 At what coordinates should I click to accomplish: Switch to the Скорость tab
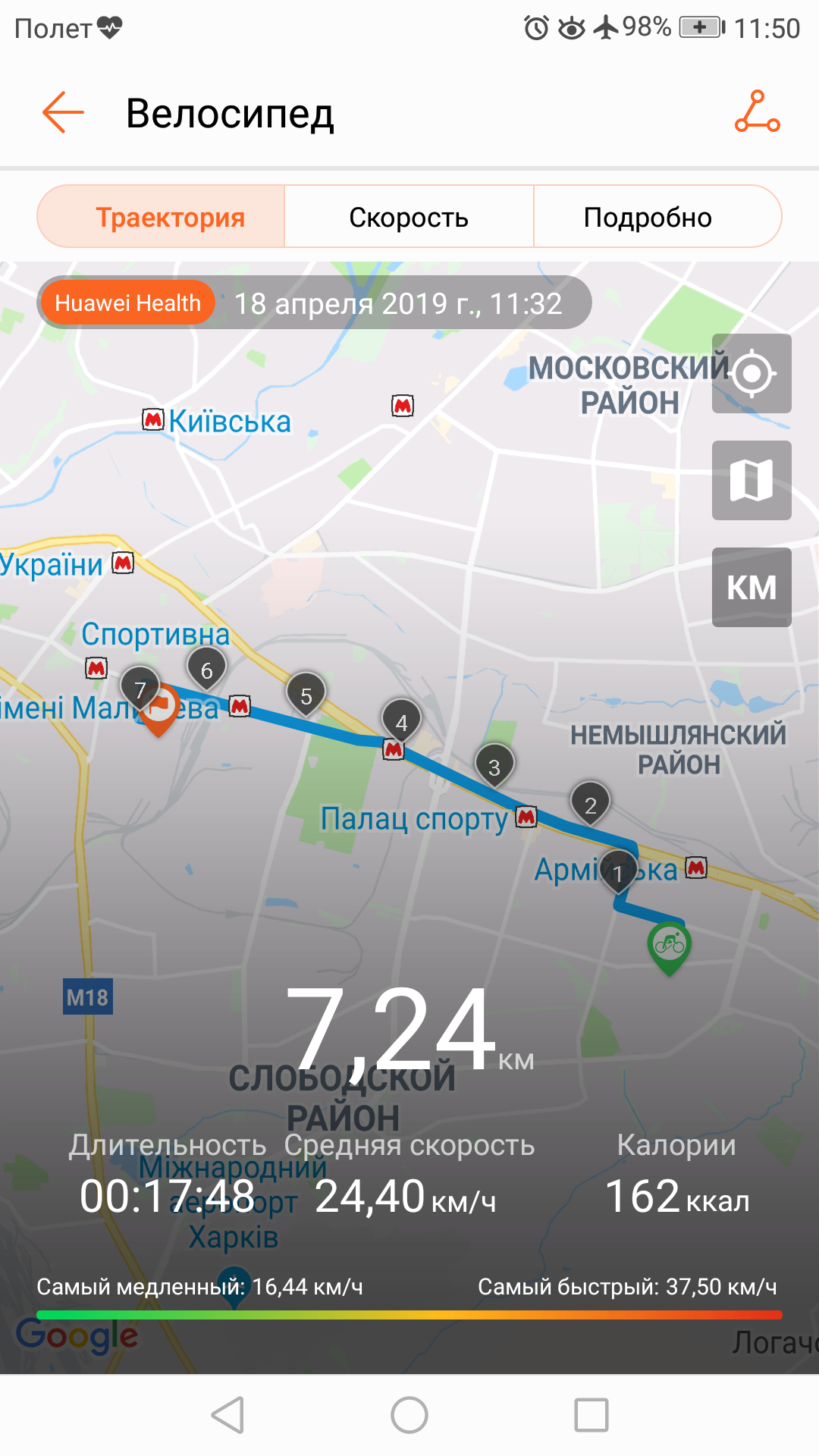pos(409,217)
